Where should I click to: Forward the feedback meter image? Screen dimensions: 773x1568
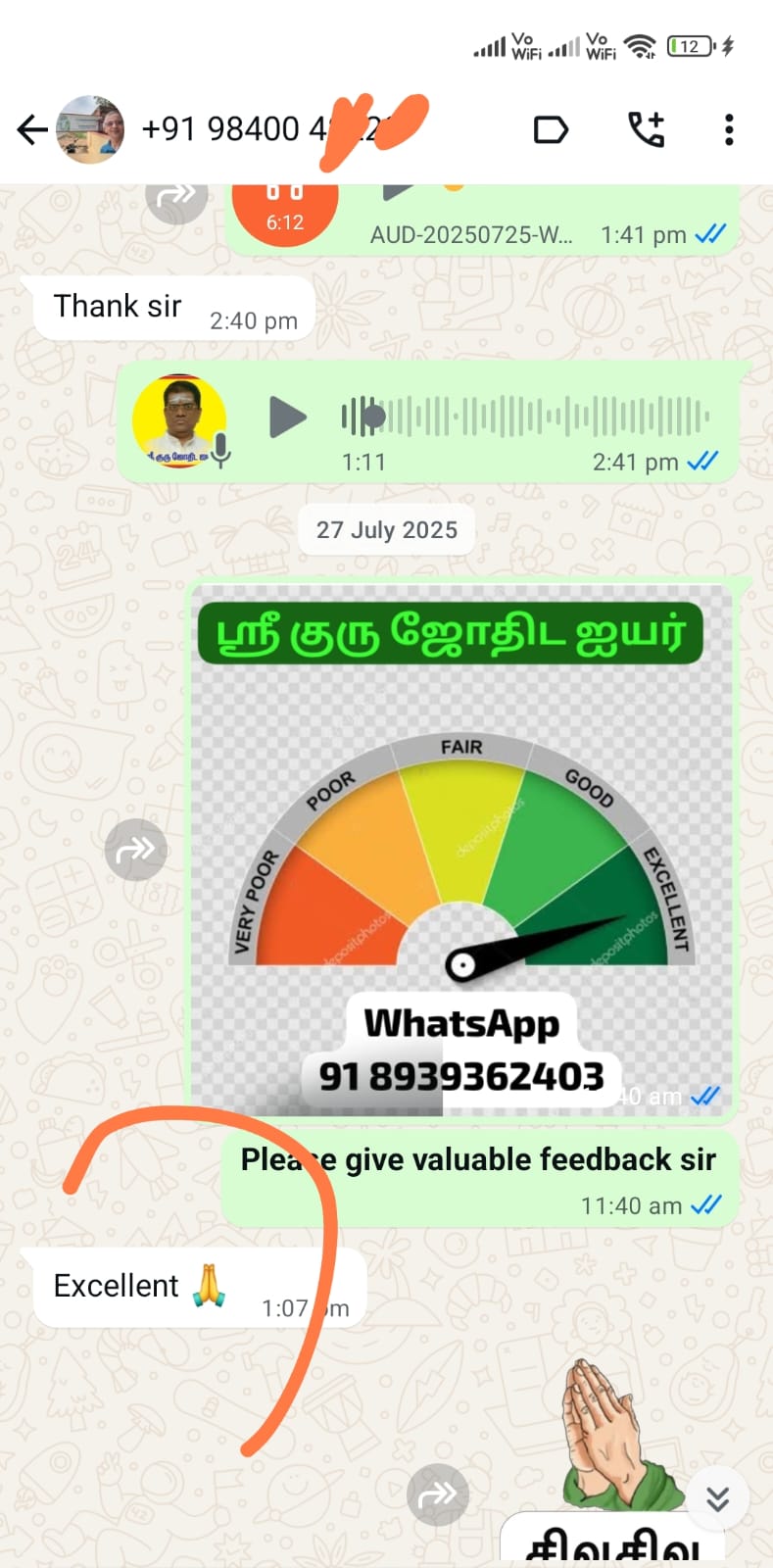(x=135, y=849)
